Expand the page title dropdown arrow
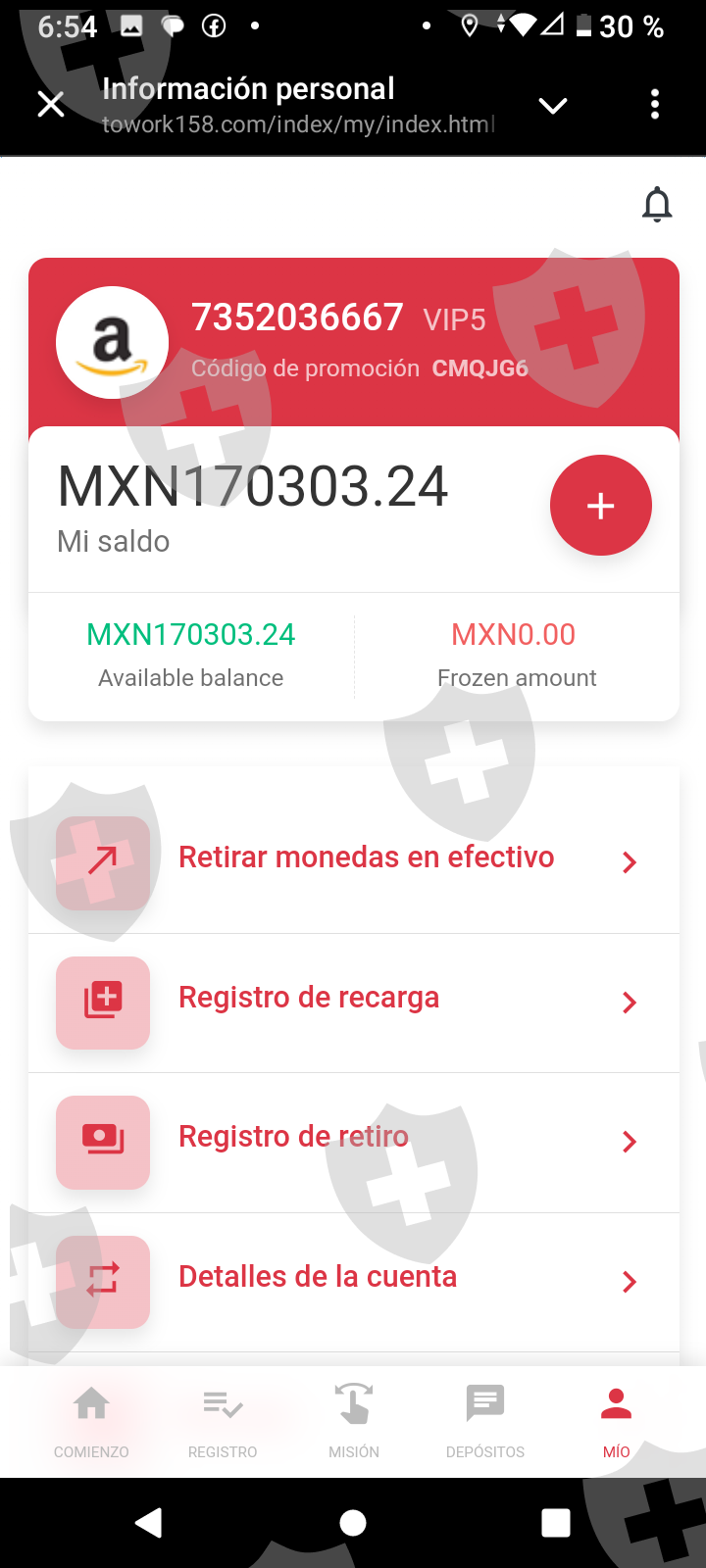 tap(553, 106)
